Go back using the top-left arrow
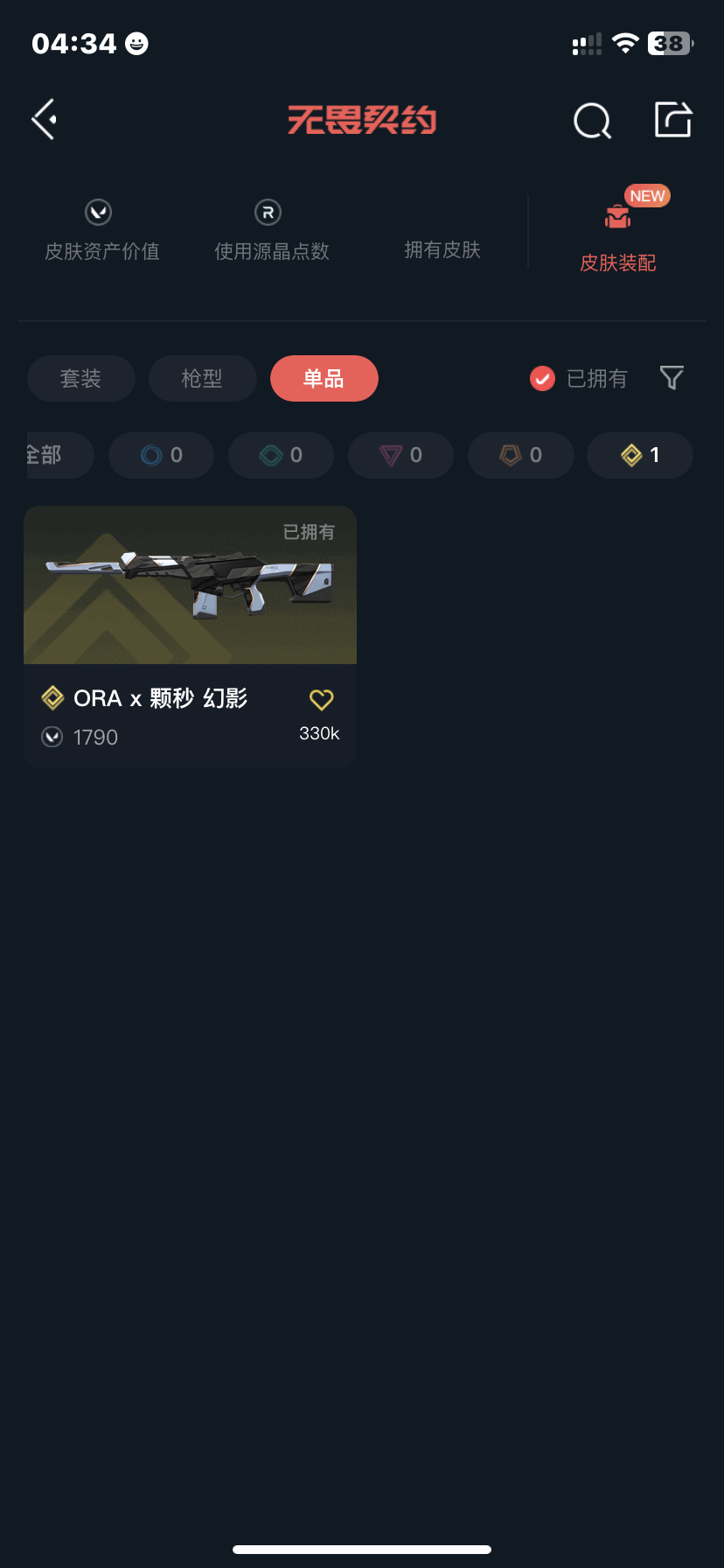Screen dimensions: 724x1568 pyautogui.click(x=44, y=120)
